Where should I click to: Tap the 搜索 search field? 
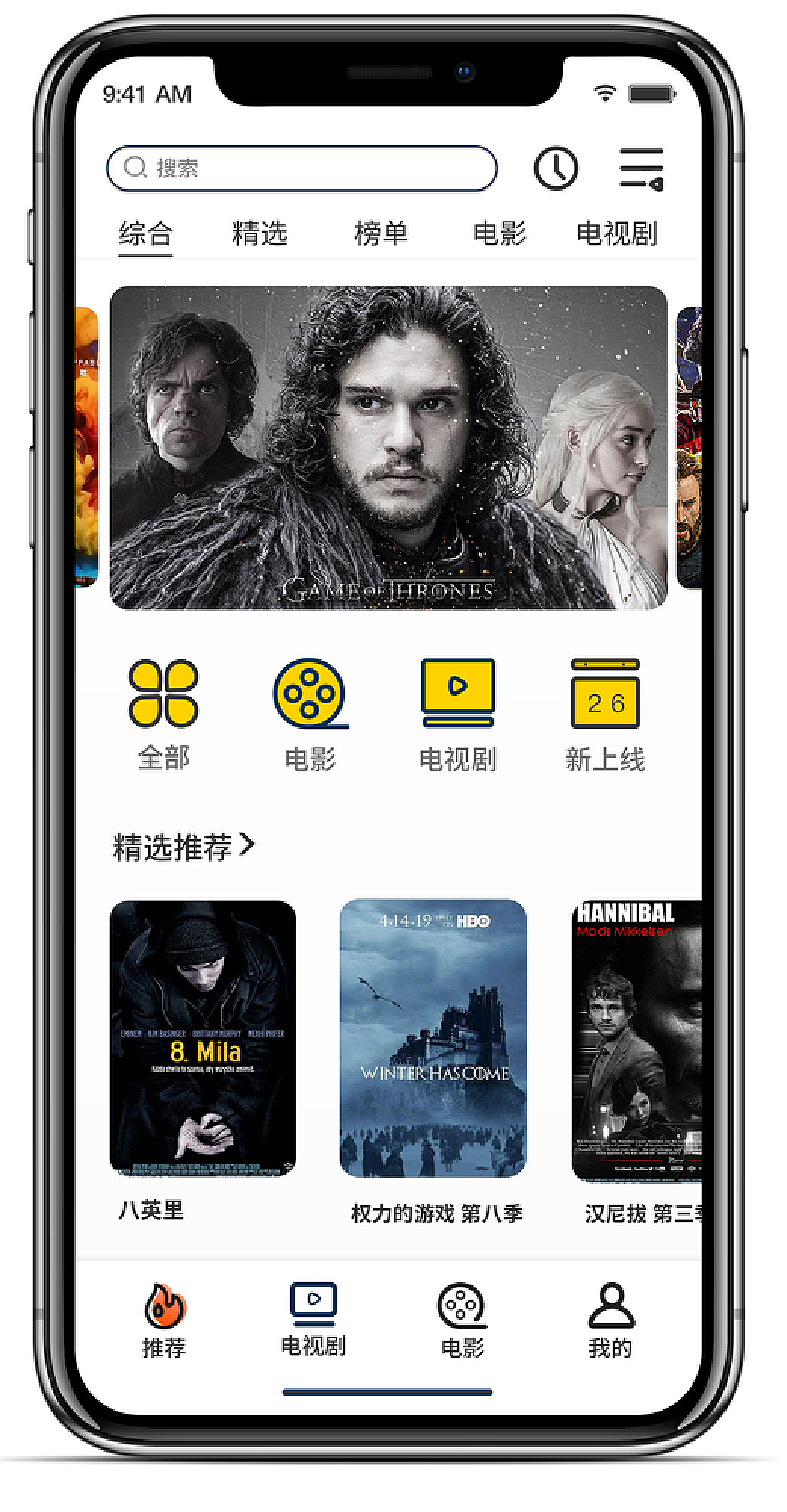[302, 168]
